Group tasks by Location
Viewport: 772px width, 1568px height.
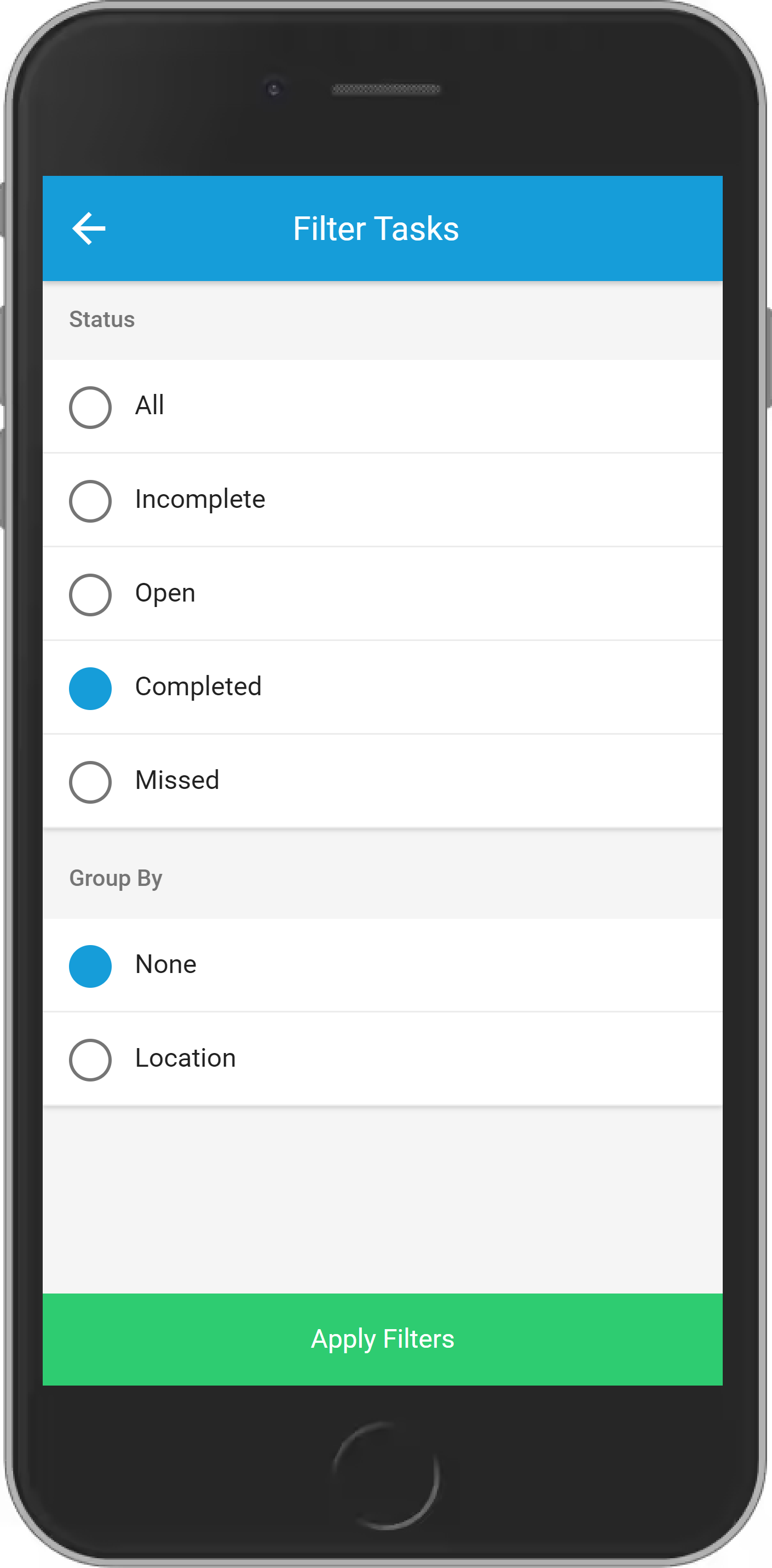pos(382,1060)
